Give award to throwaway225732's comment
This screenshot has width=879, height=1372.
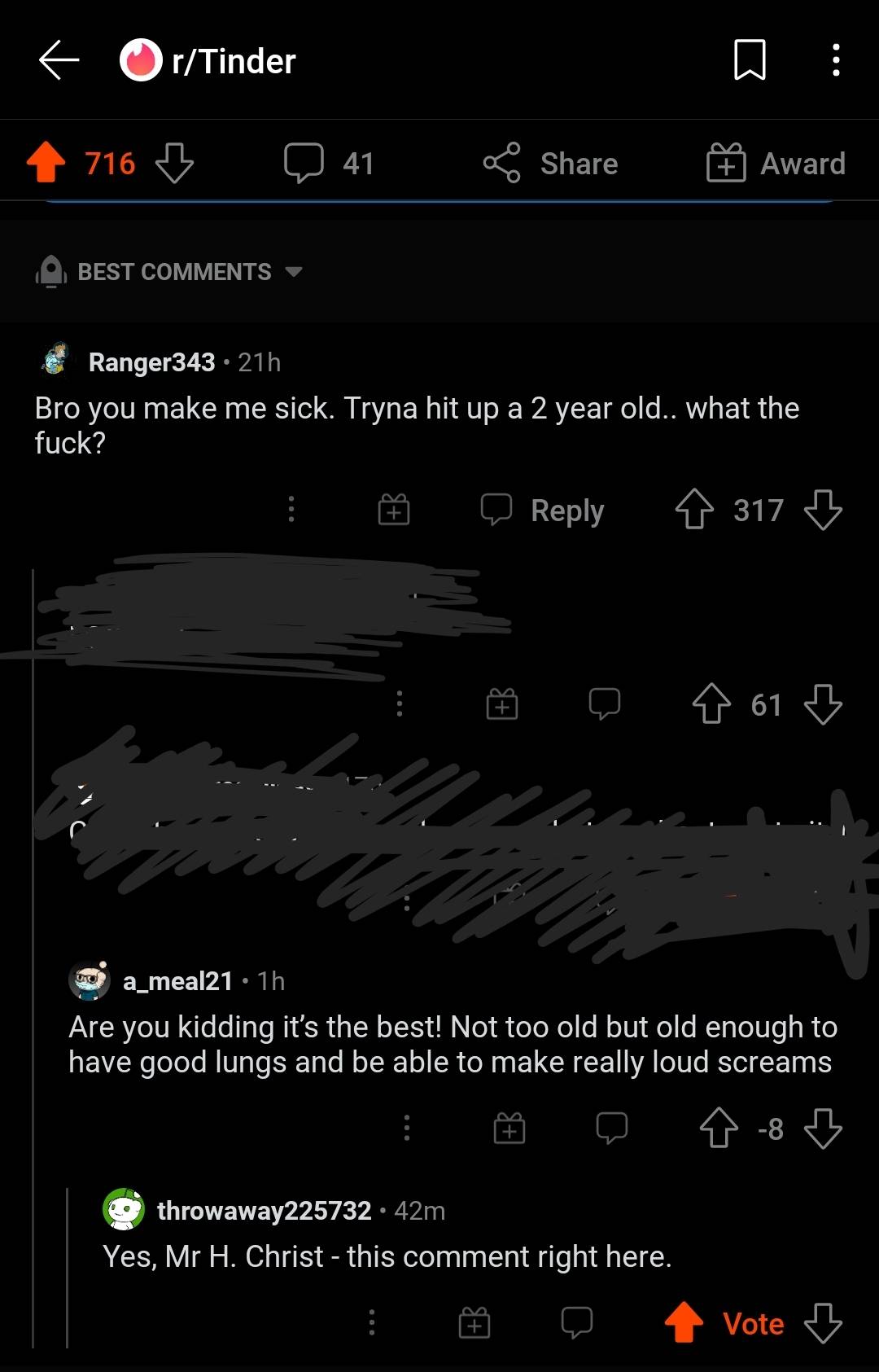pyautogui.click(x=474, y=1323)
